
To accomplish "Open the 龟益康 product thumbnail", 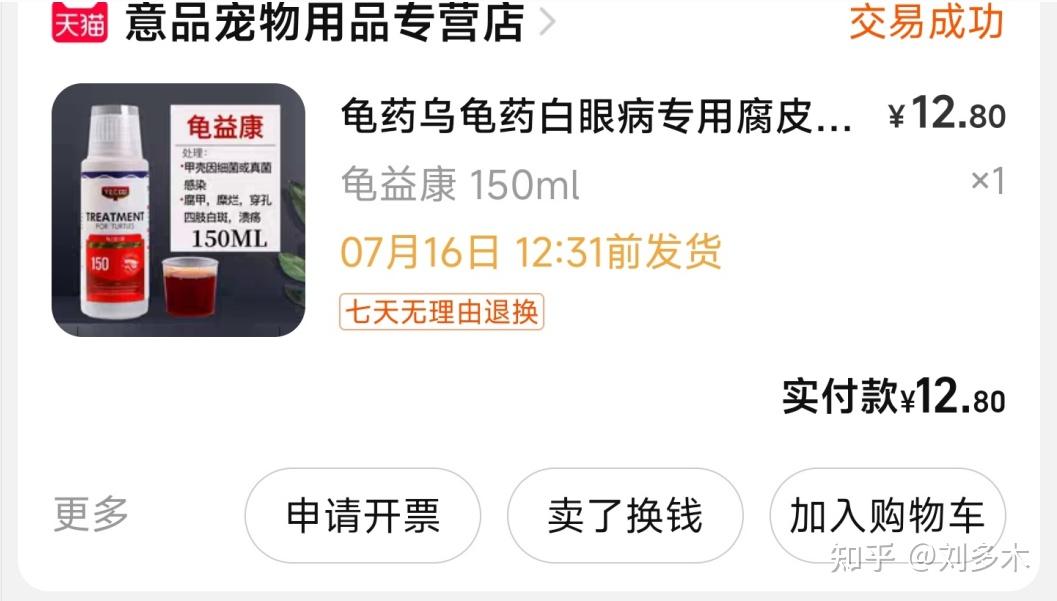I will tap(178, 210).
